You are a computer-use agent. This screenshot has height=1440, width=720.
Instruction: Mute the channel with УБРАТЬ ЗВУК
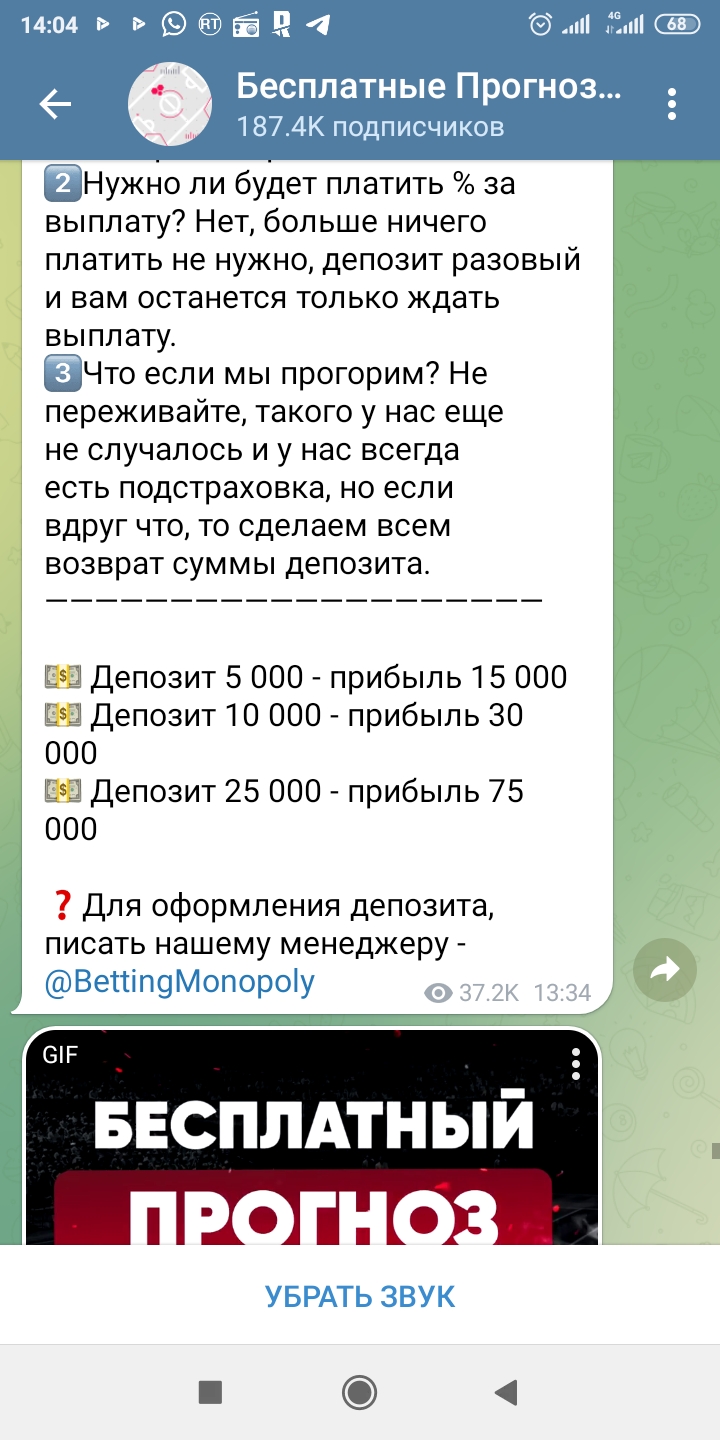coord(360,1297)
